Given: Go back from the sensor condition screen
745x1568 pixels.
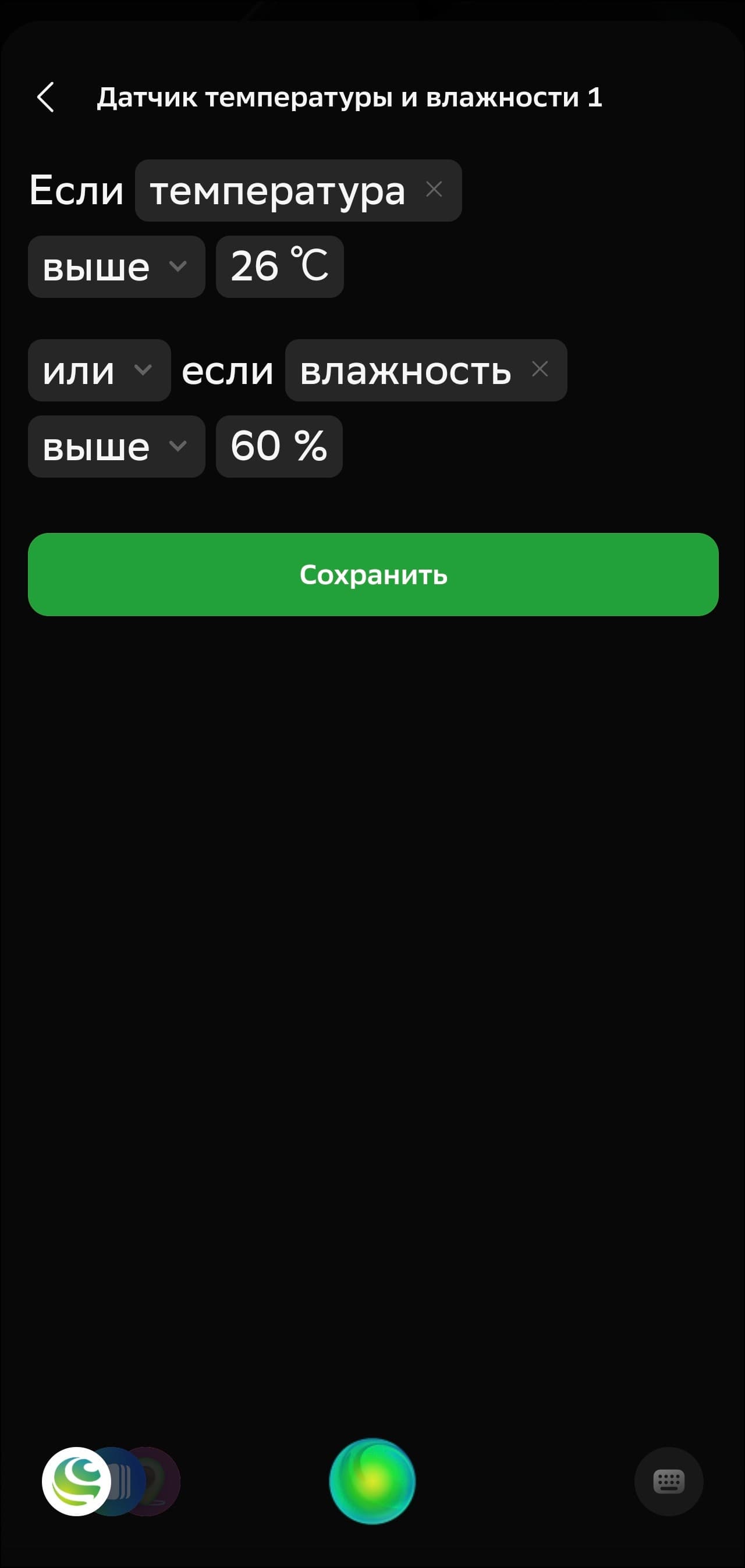Looking at the screenshot, I should click(45, 97).
